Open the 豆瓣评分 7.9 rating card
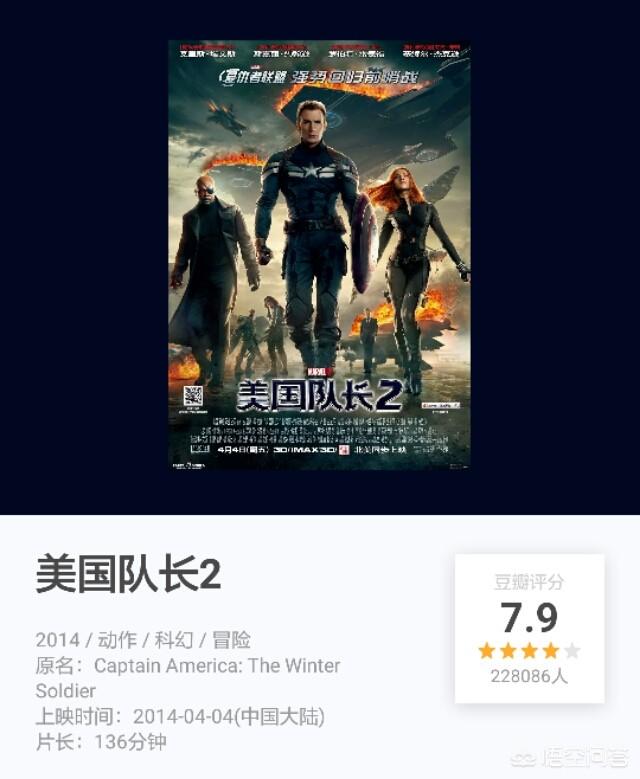Viewport: 640px width, 779px height. (x=529, y=628)
